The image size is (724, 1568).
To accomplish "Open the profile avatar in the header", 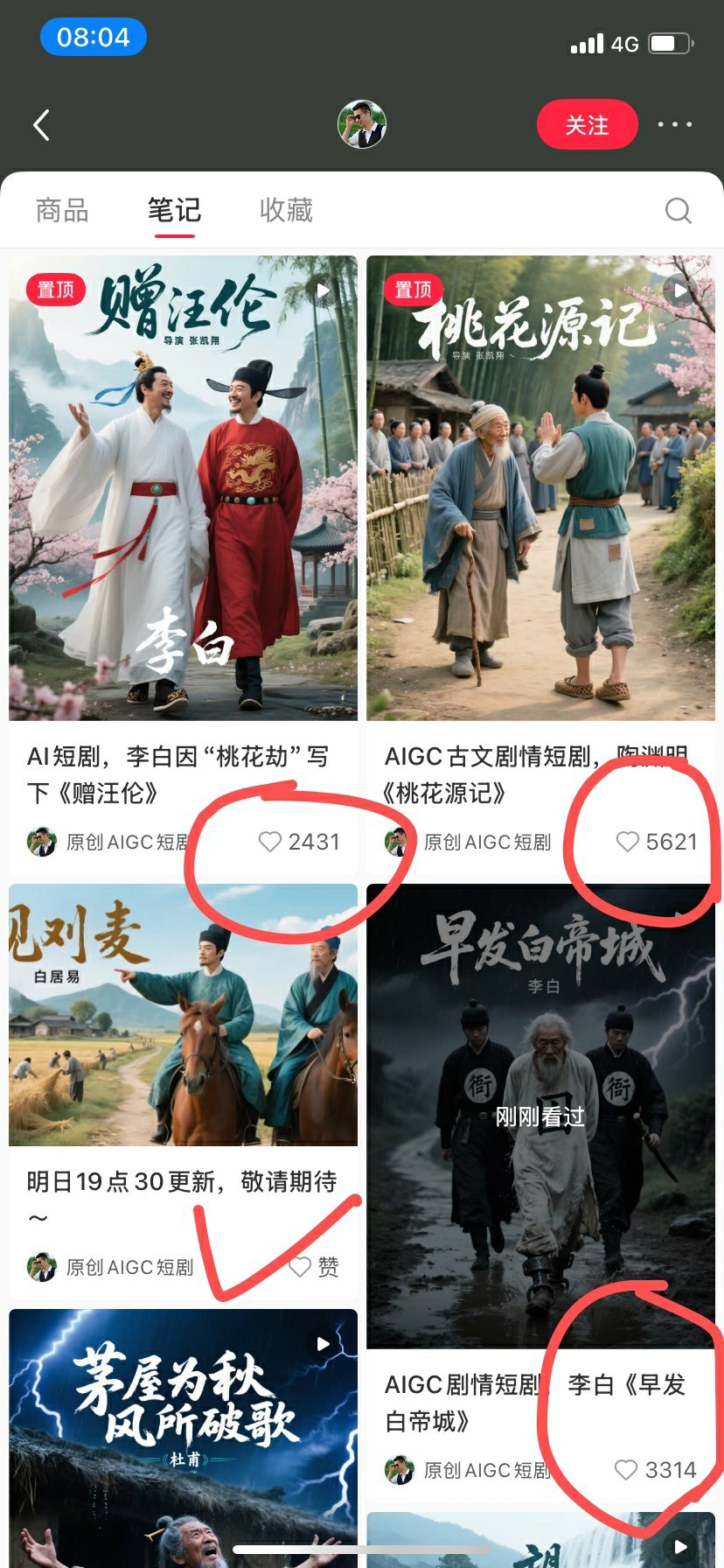I will tap(362, 125).
